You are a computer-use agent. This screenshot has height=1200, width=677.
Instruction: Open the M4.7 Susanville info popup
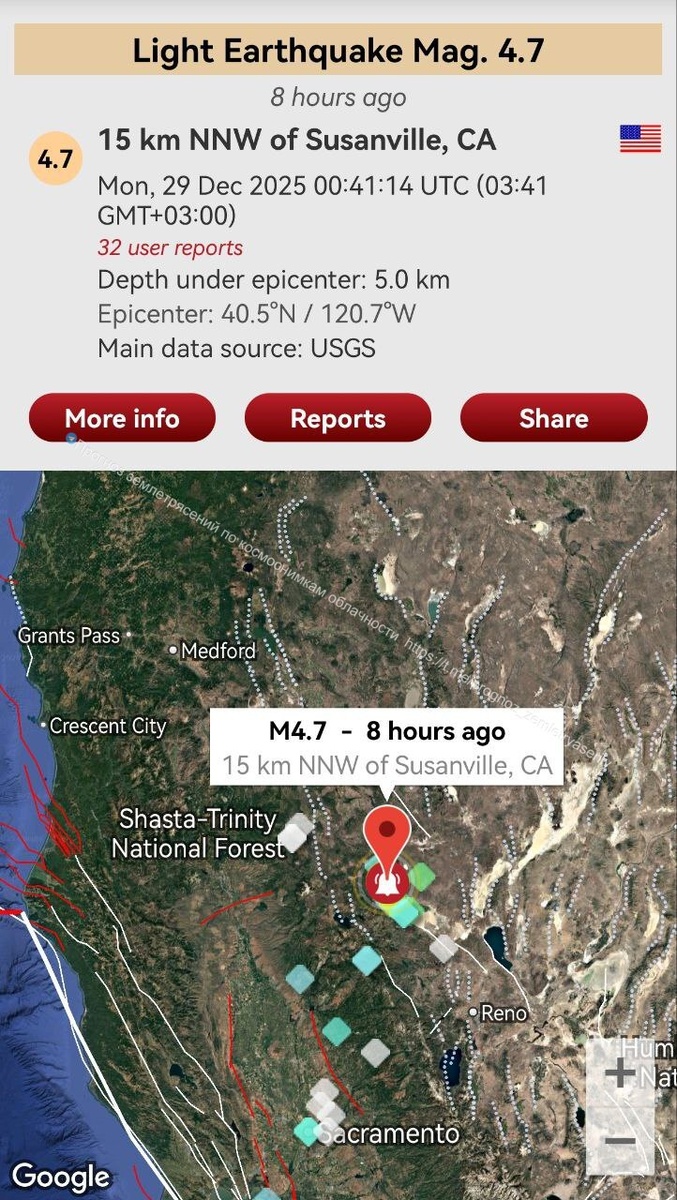(387, 747)
